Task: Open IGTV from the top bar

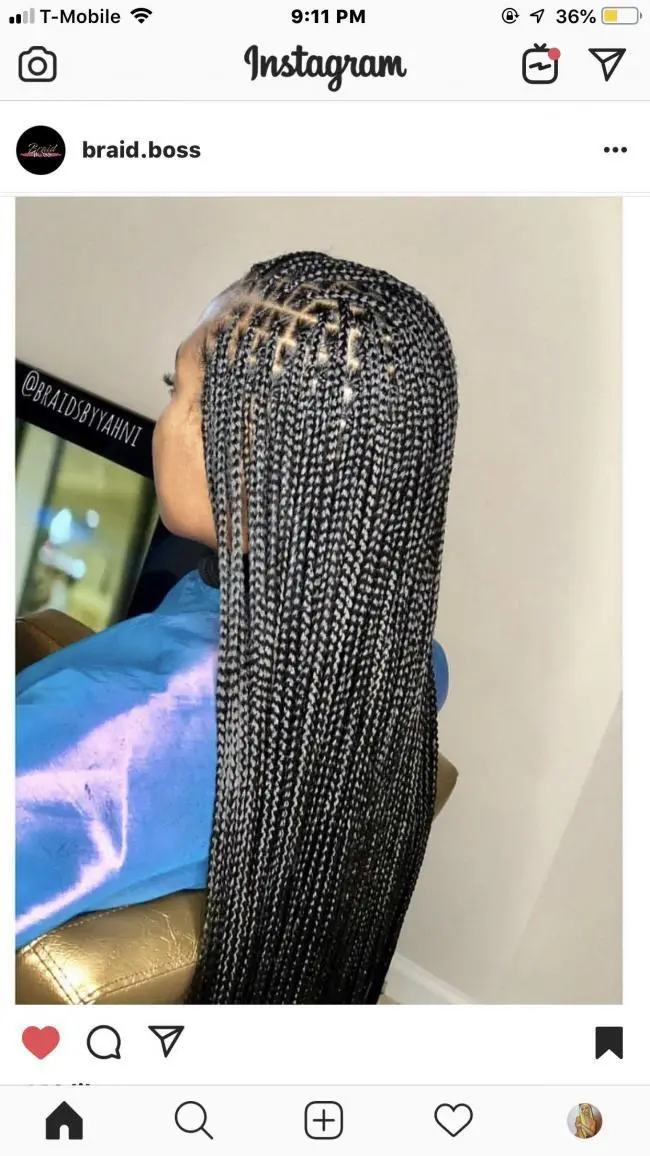Action: click(x=540, y=65)
